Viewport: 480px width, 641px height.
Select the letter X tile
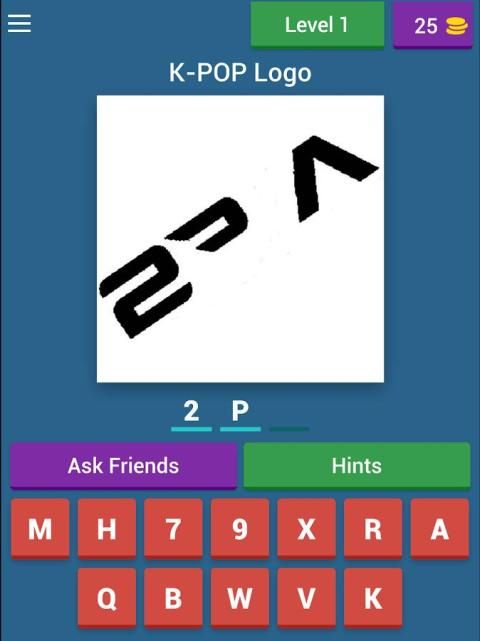[307, 529]
